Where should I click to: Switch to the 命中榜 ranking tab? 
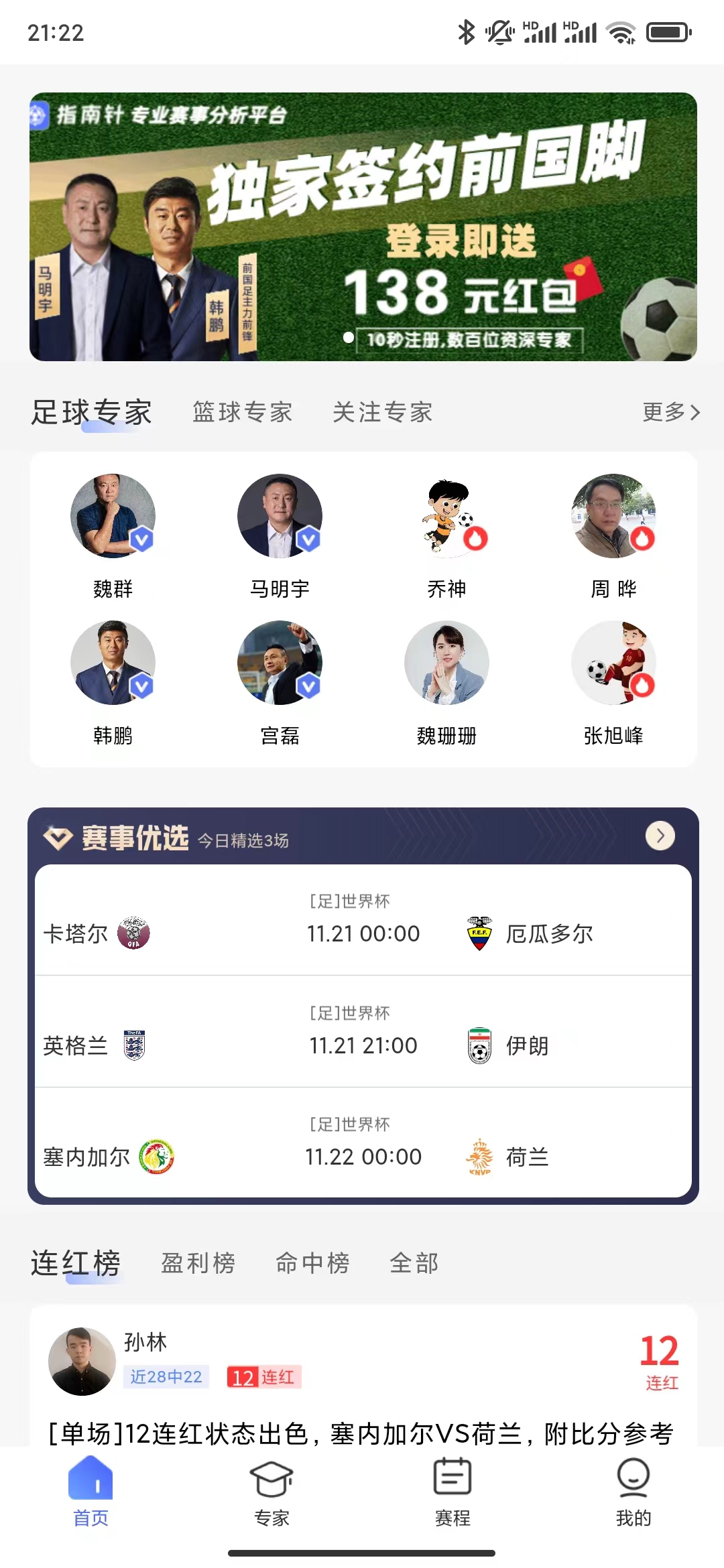point(312,1263)
